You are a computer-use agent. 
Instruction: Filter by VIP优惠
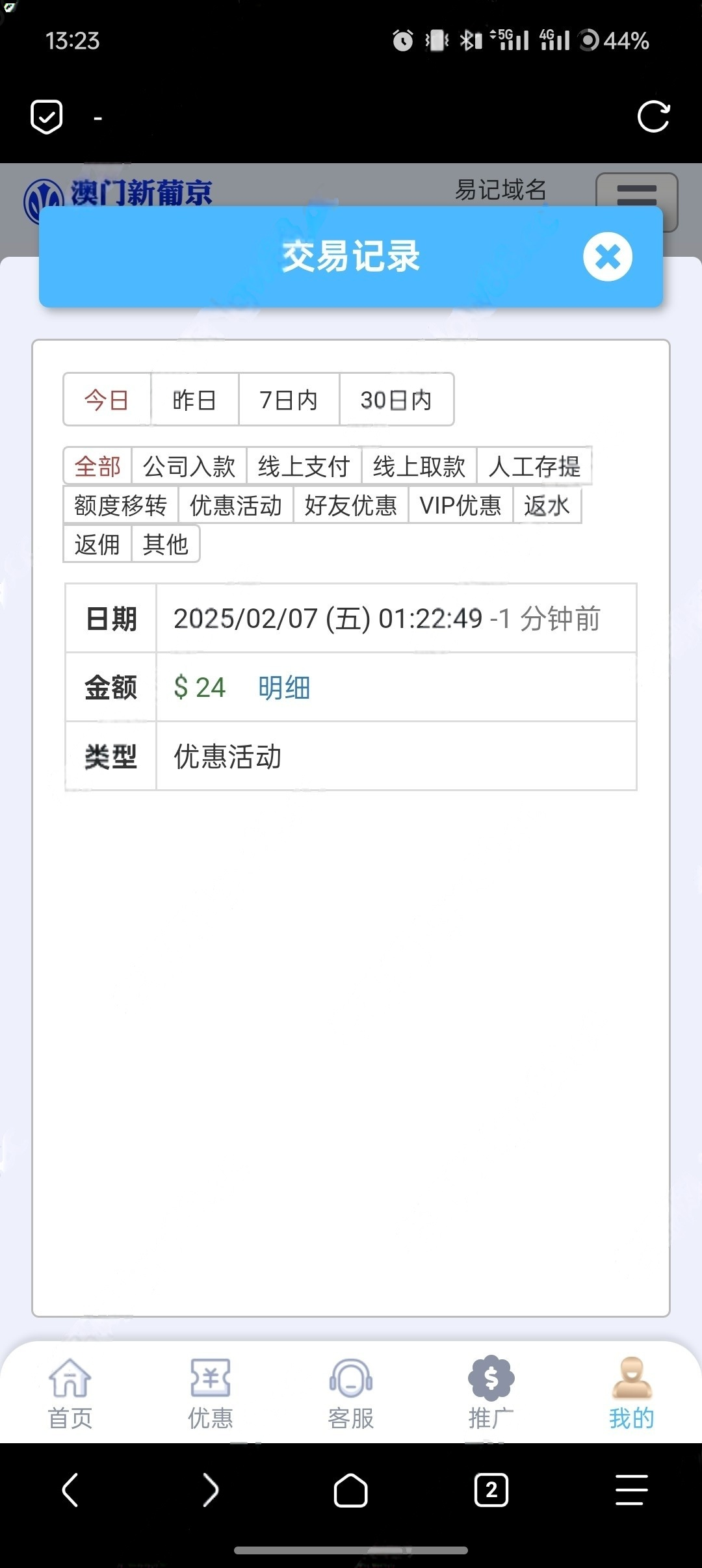460,505
